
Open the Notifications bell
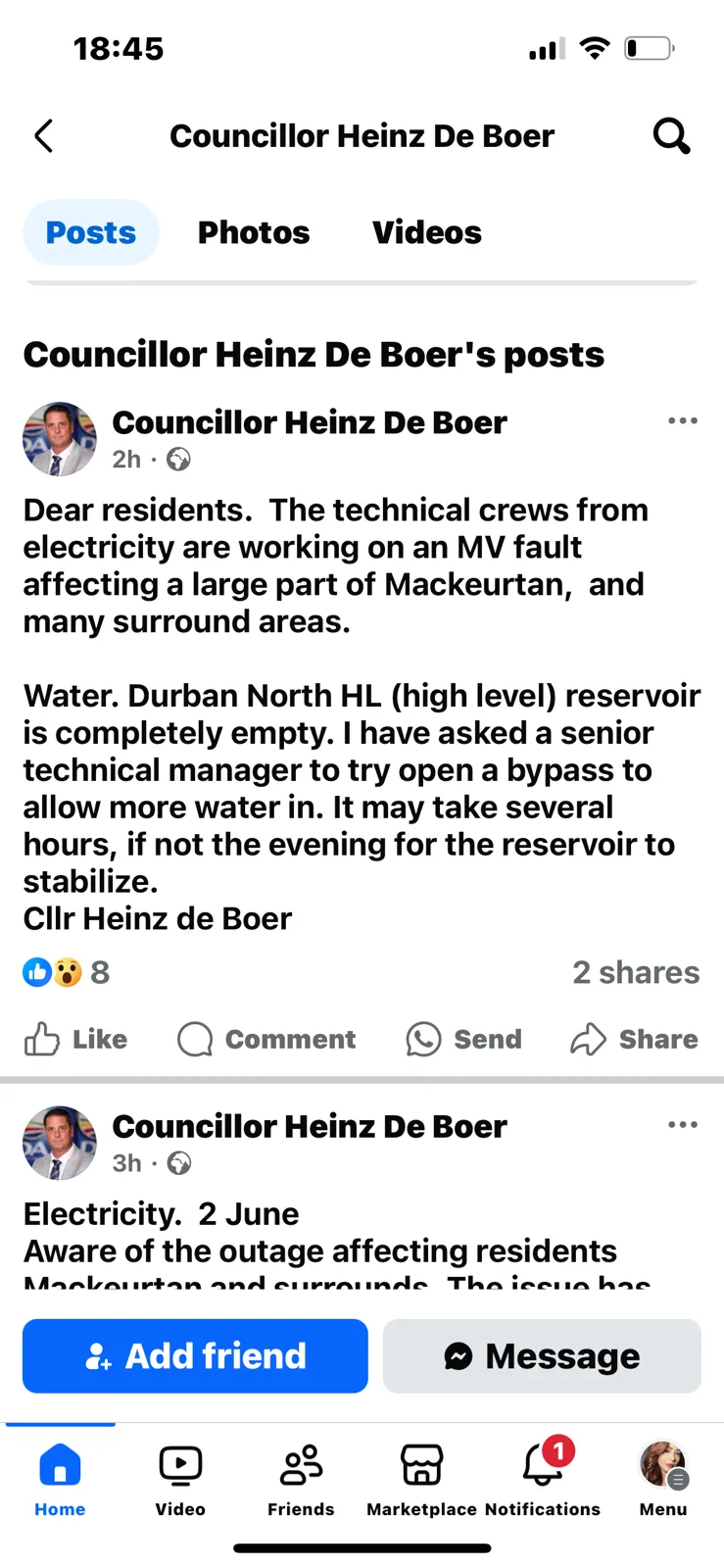pos(543,1478)
